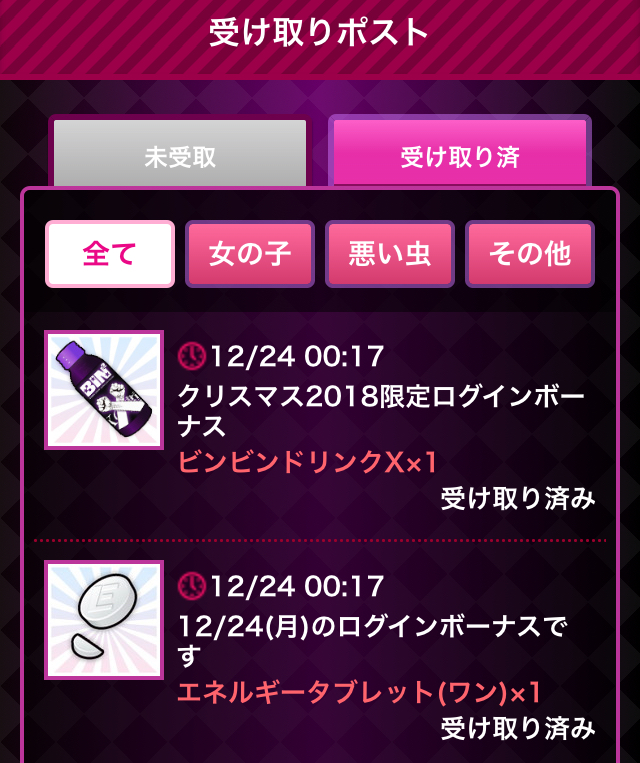Screen dimensions: 640x763
Task: Show only 悪い虫 items
Action: pyautogui.click(x=390, y=254)
